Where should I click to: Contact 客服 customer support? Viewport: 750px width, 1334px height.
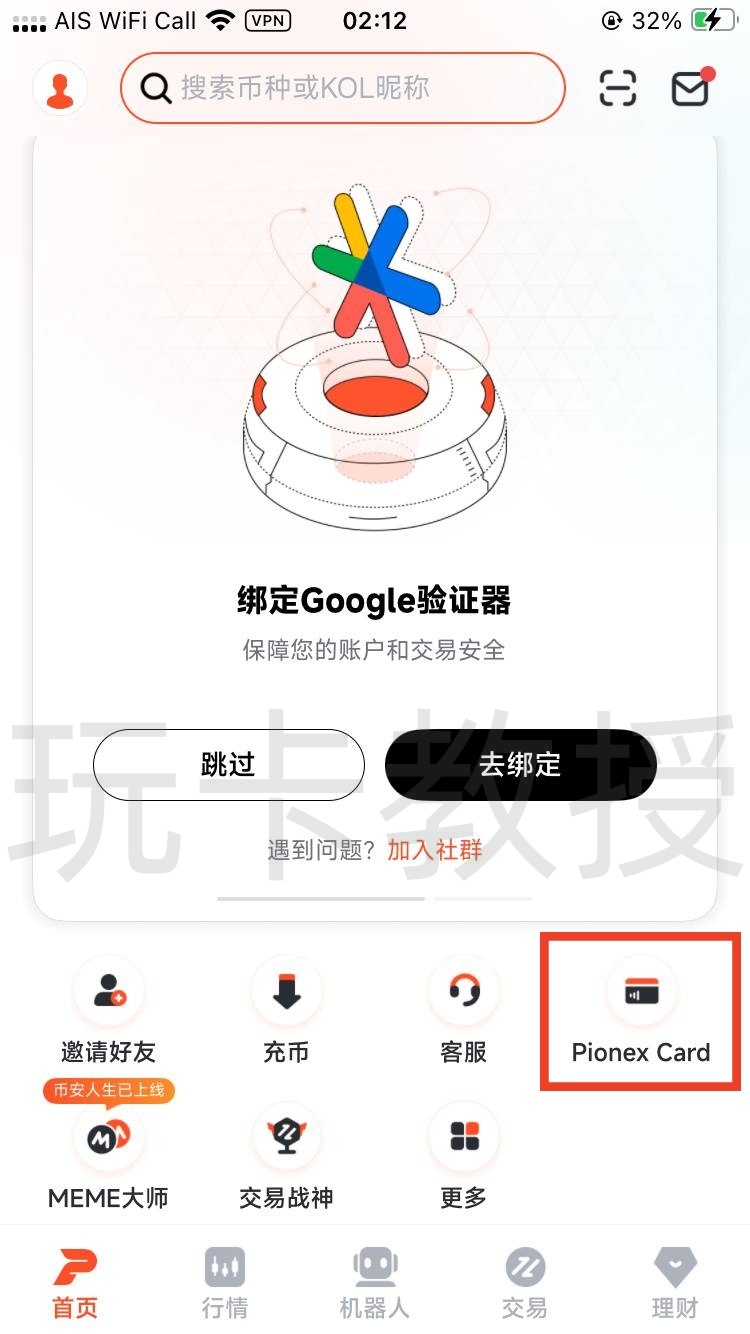click(463, 1010)
